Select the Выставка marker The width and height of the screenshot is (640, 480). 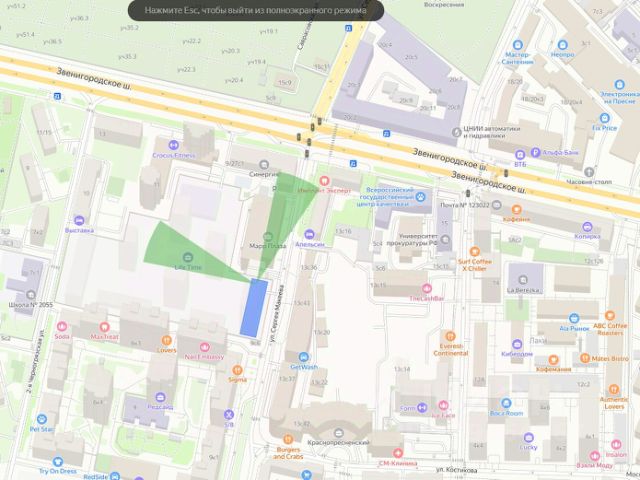[79, 220]
